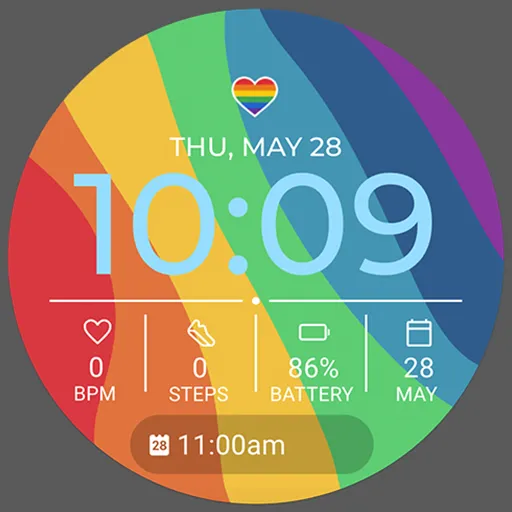Open the 28 May calendar complication
The height and width of the screenshot is (512, 512).
pyautogui.click(x=417, y=361)
